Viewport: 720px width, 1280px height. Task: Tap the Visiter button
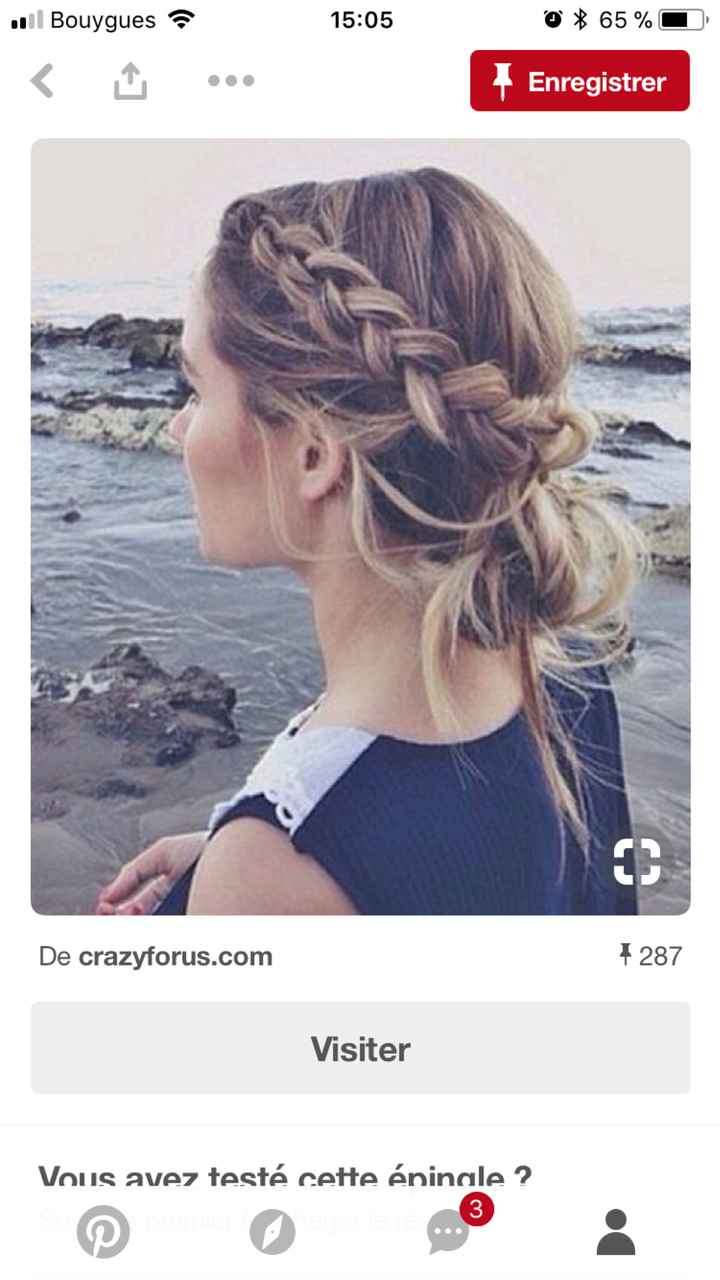360,1048
